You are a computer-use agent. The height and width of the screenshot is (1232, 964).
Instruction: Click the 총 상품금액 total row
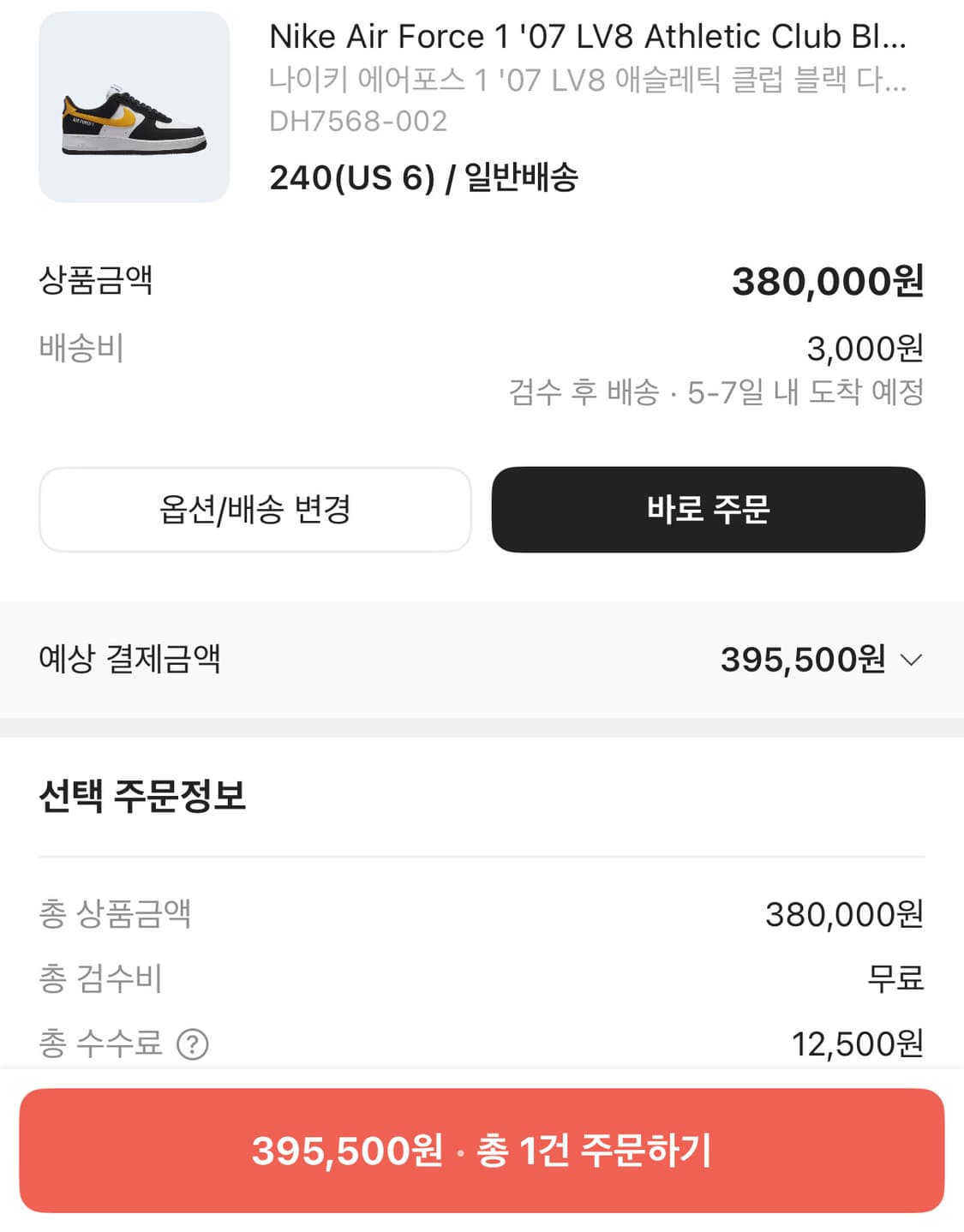tap(114, 916)
